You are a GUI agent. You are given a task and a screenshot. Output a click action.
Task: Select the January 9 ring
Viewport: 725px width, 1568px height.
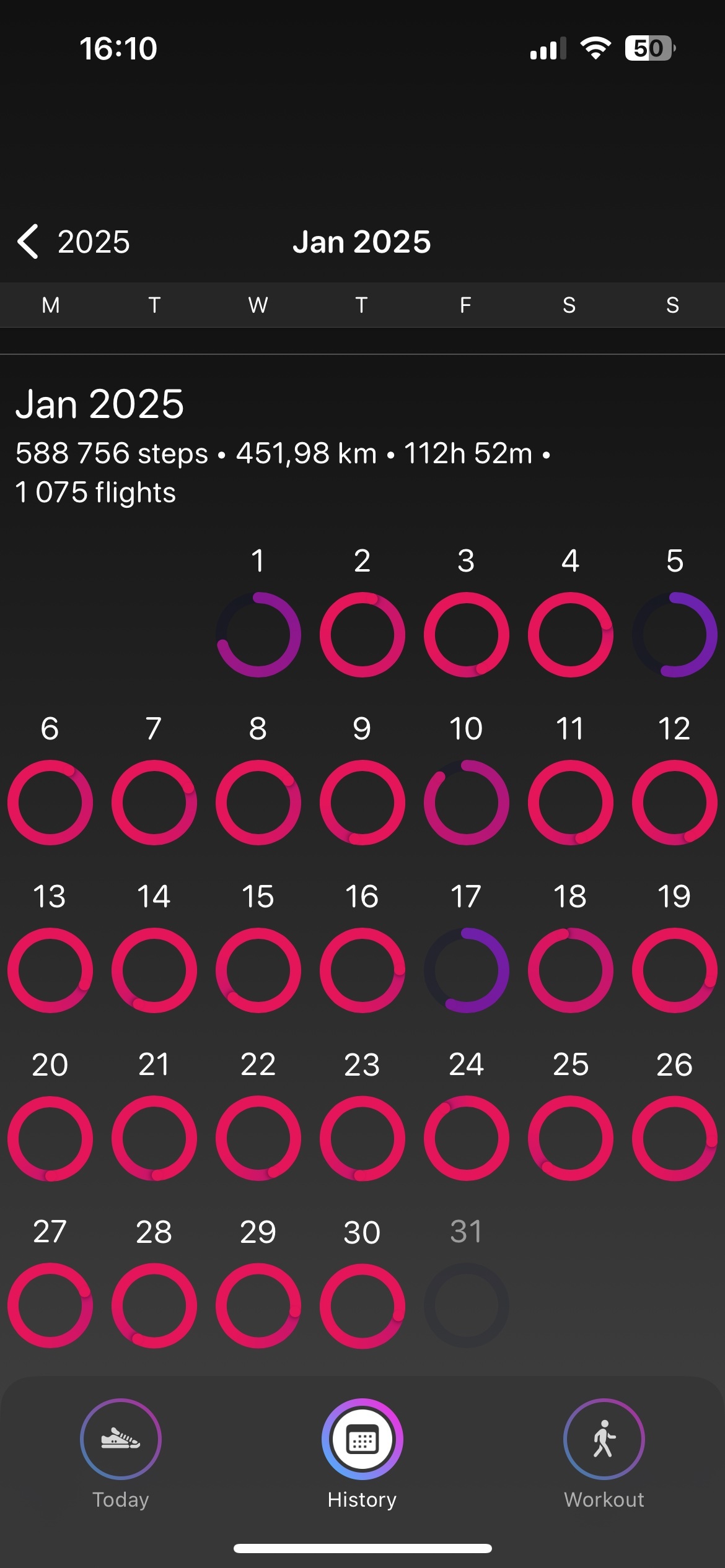click(x=362, y=803)
